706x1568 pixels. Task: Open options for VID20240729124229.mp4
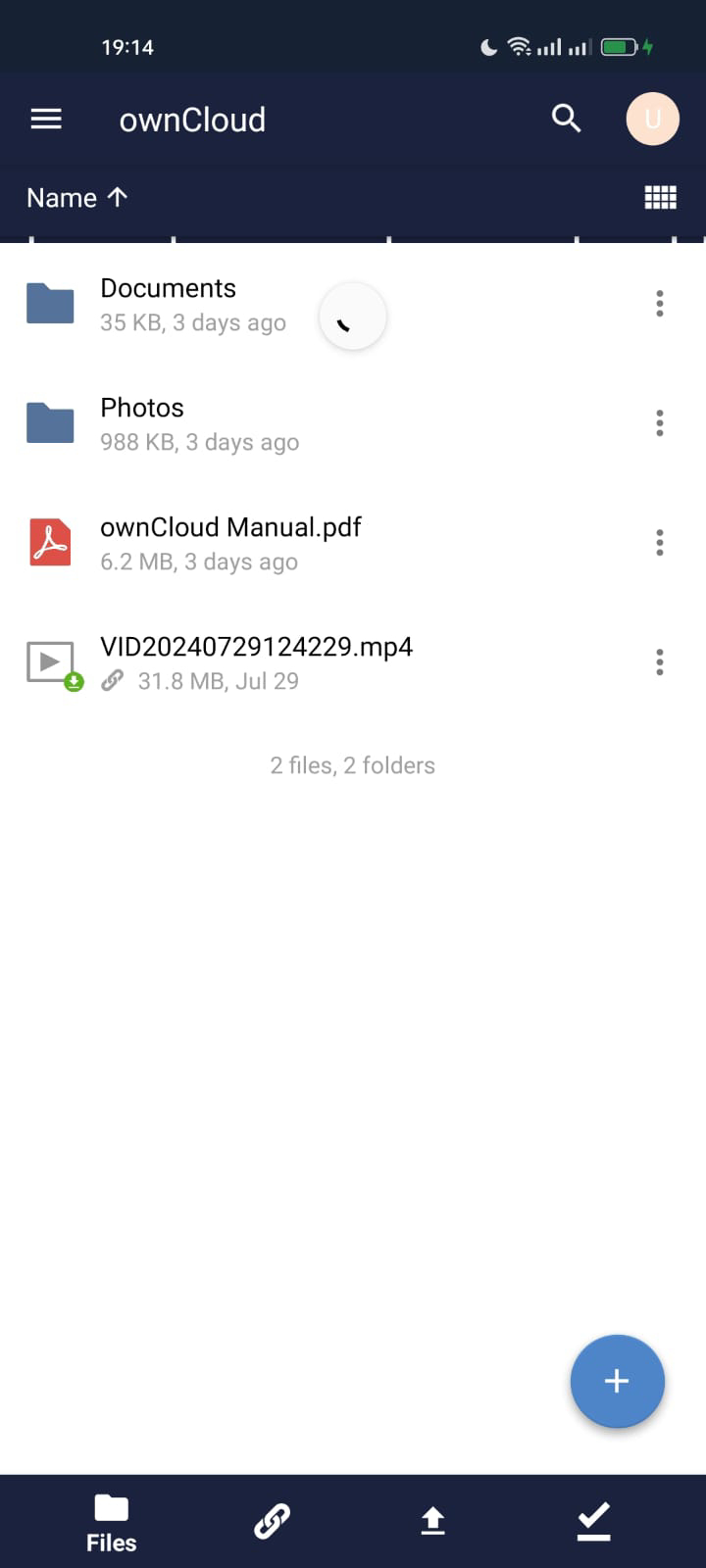tap(659, 662)
